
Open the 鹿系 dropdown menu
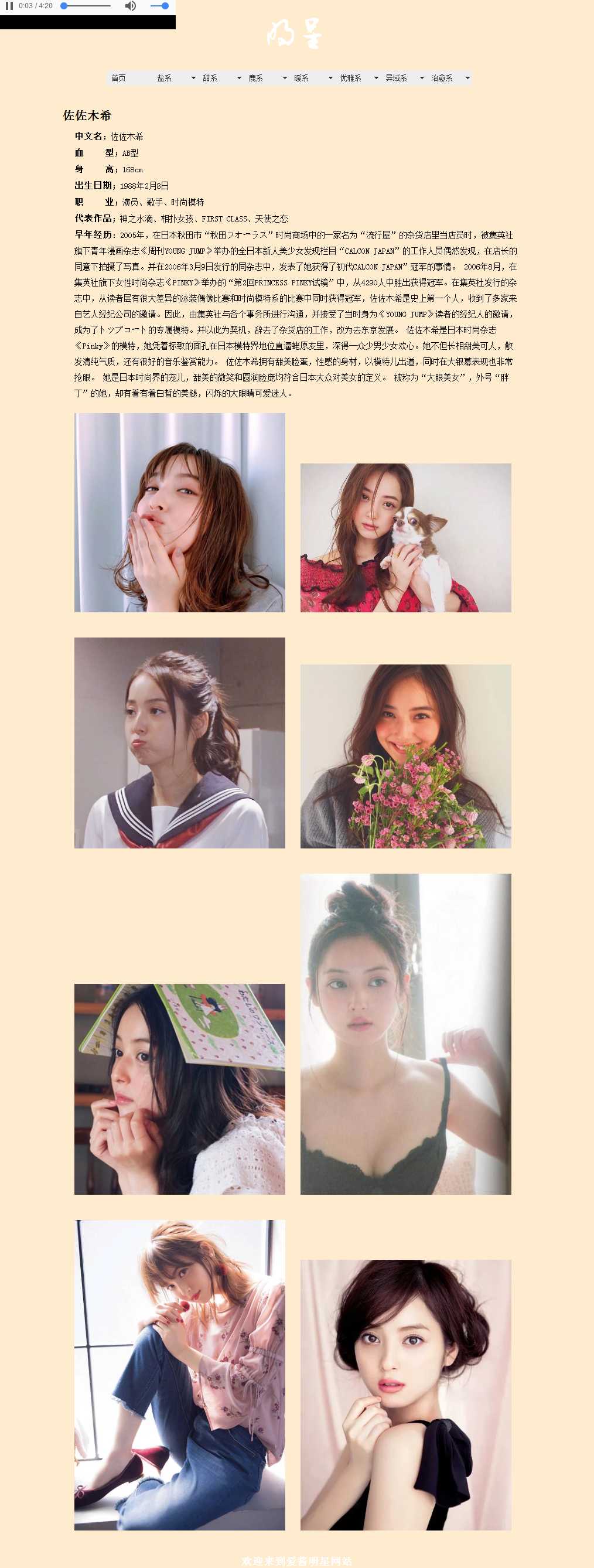267,78
